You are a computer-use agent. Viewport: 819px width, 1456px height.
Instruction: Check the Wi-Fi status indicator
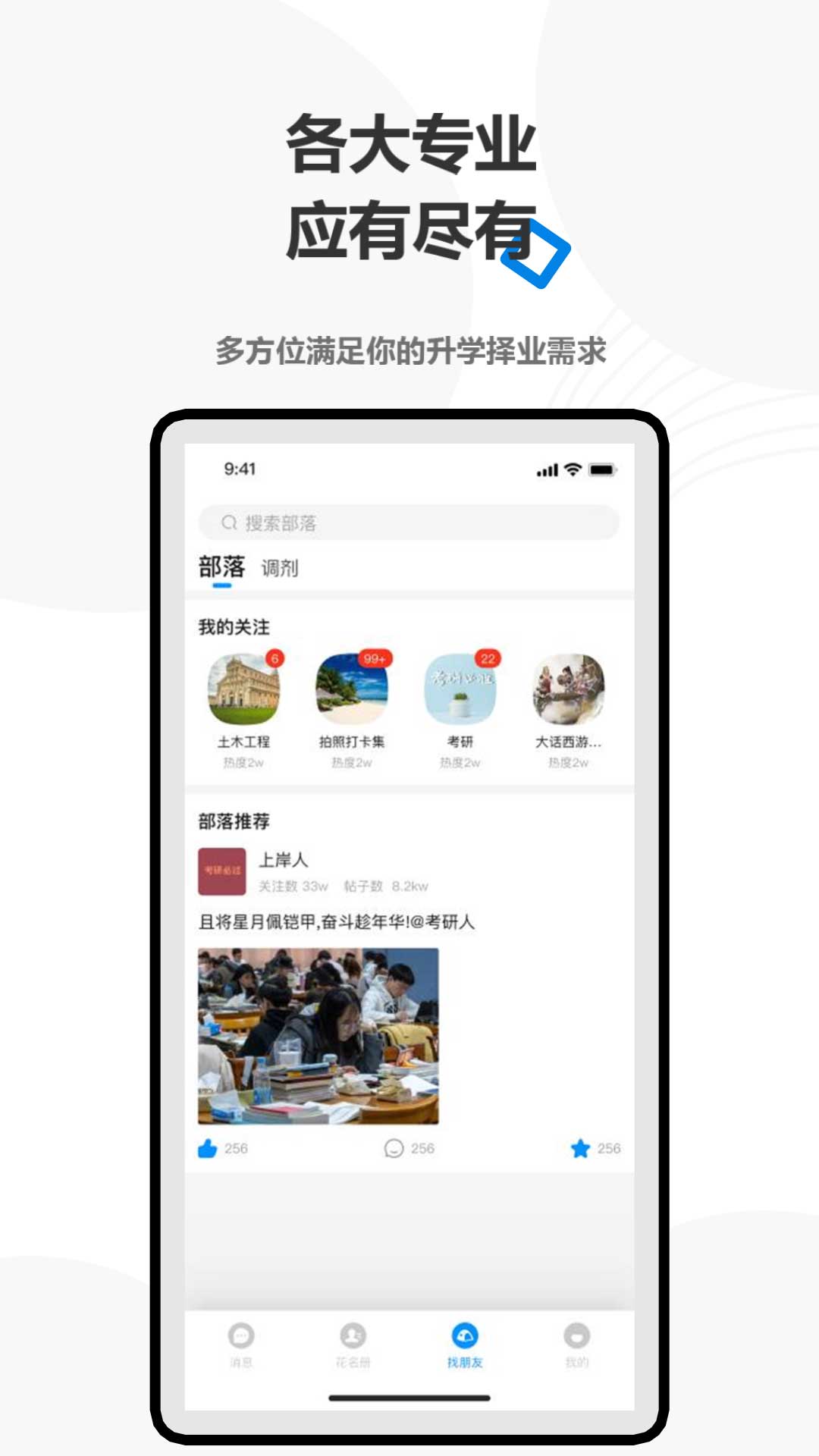coord(573,469)
